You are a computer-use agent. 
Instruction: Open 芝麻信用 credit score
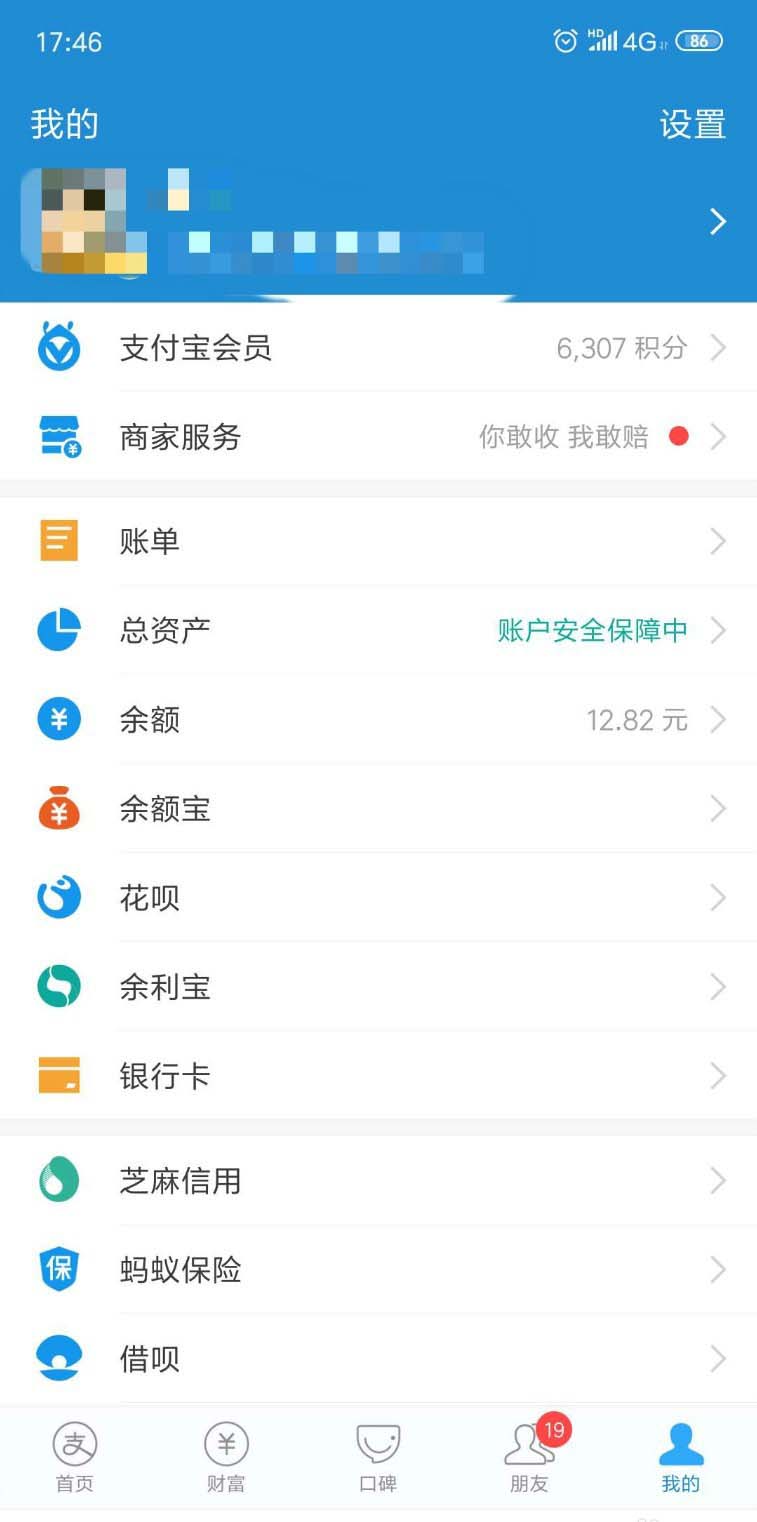(x=378, y=1181)
